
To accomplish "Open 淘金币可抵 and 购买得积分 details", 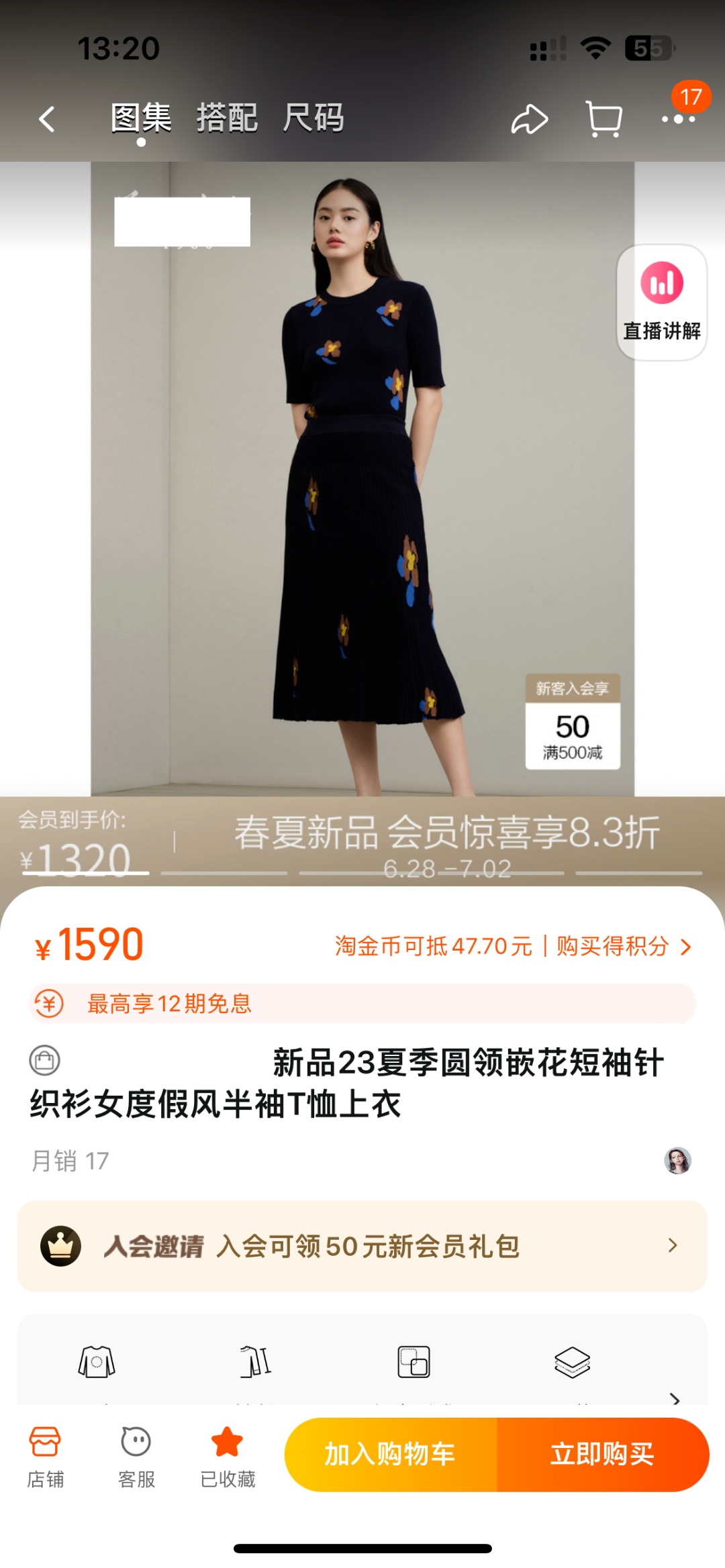I will tap(513, 946).
